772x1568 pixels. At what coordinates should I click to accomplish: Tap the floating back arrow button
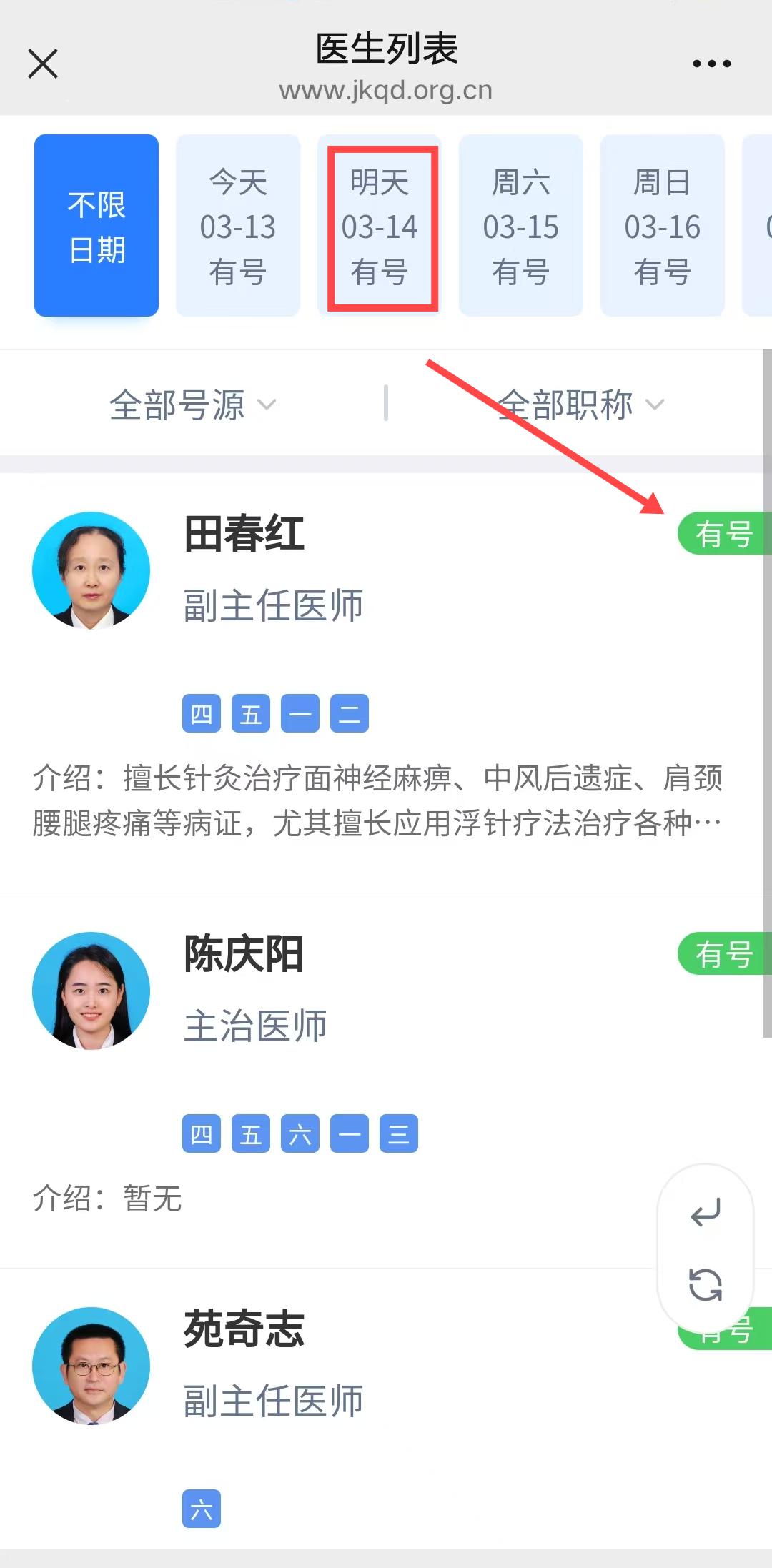(706, 1213)
